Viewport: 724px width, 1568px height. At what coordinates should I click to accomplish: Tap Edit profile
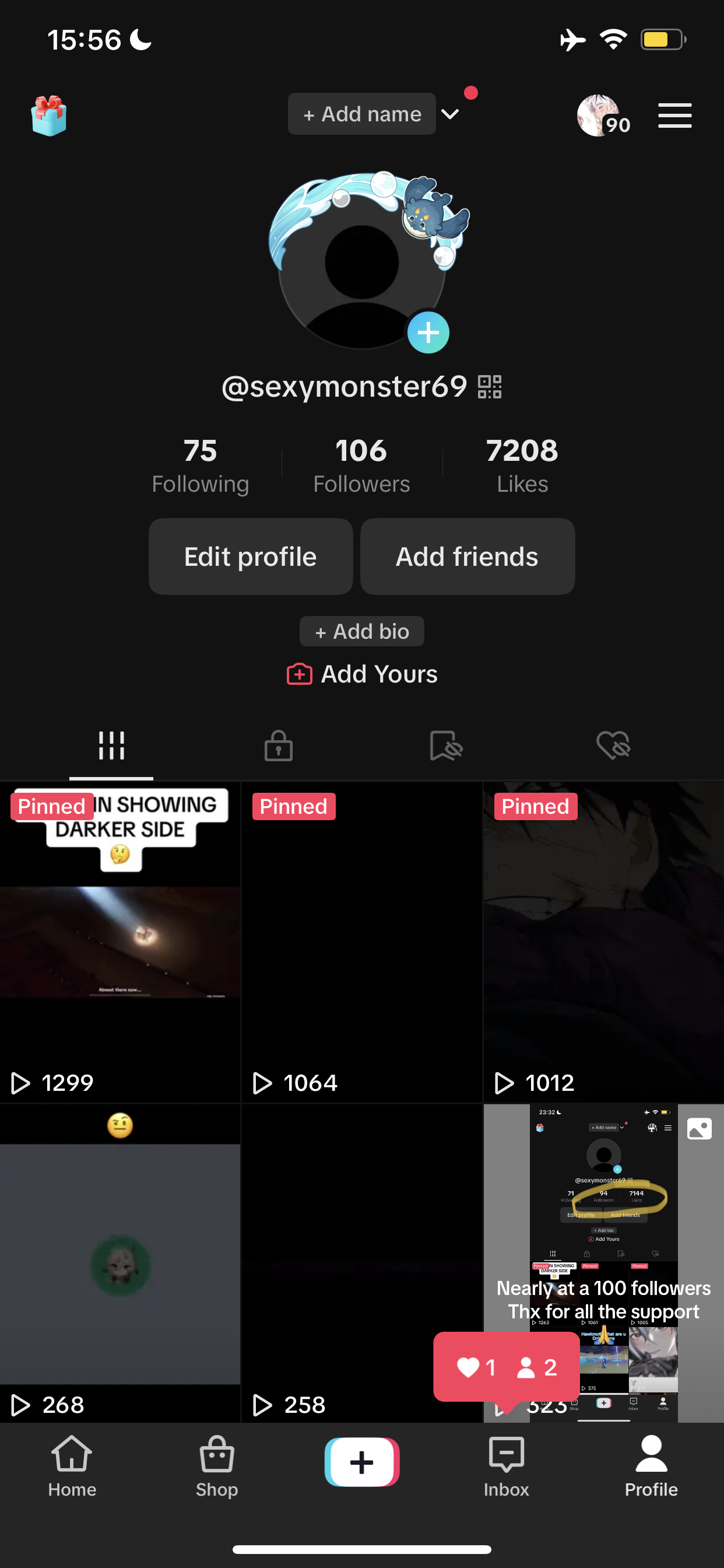click(x=251, y=556)
